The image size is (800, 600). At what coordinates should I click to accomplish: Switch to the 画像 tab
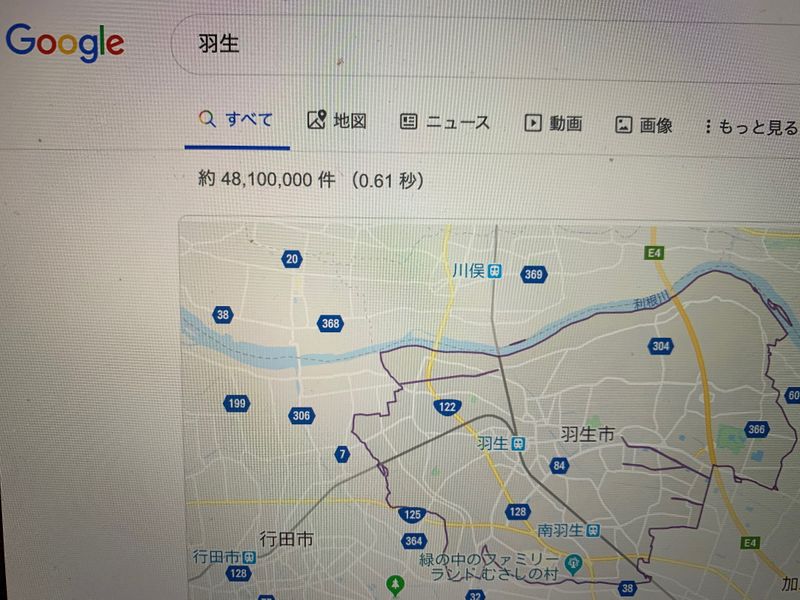click(x=643, y=125)
